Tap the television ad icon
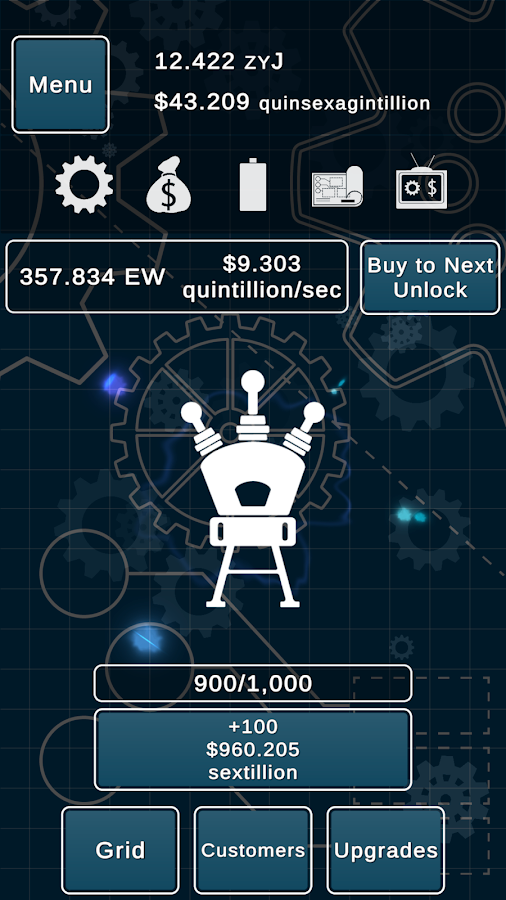Image resolution: width=506 pixels, height=900 pixels. point(422,181)
